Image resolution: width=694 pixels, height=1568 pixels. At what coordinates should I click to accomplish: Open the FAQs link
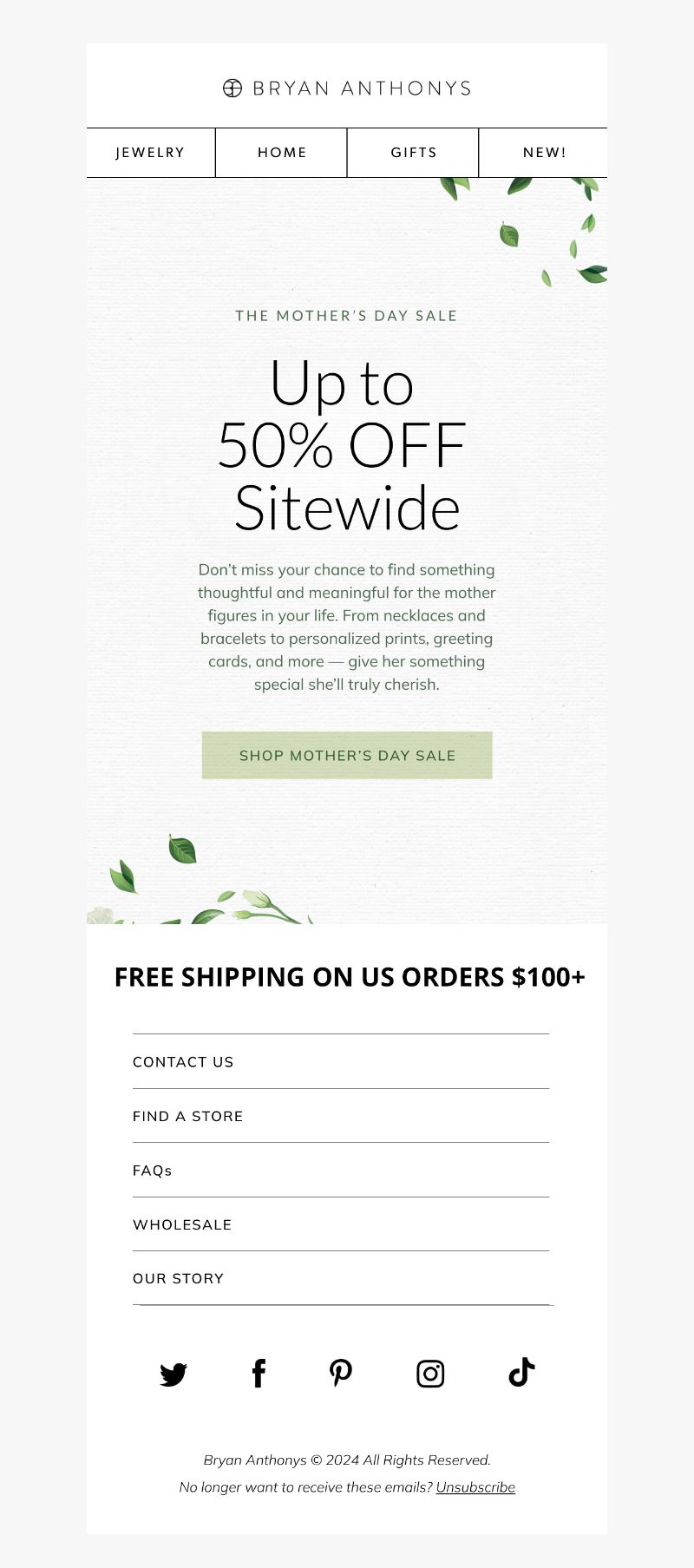click(x=153, y=1171)
